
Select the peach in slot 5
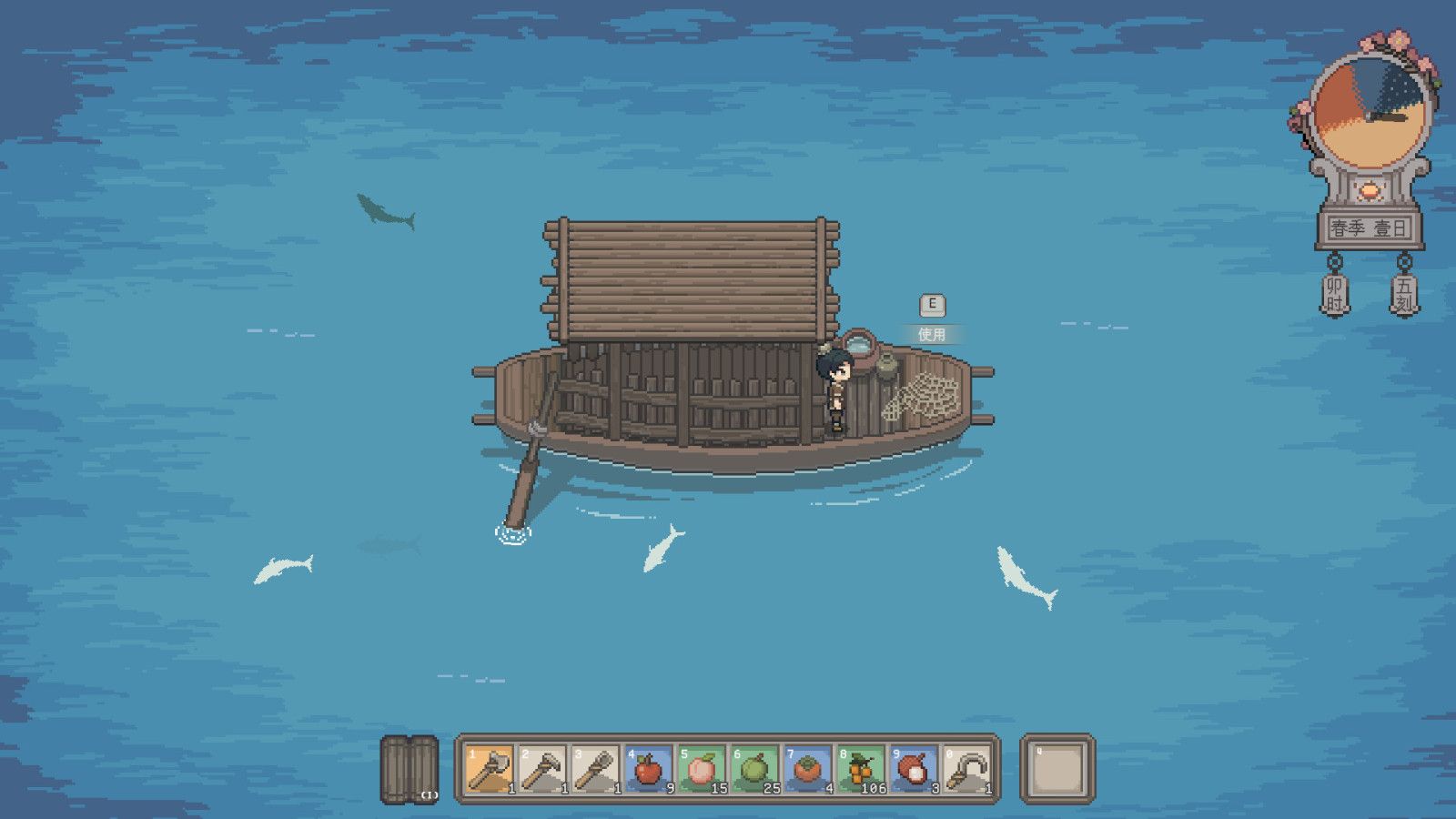point(701,769)
